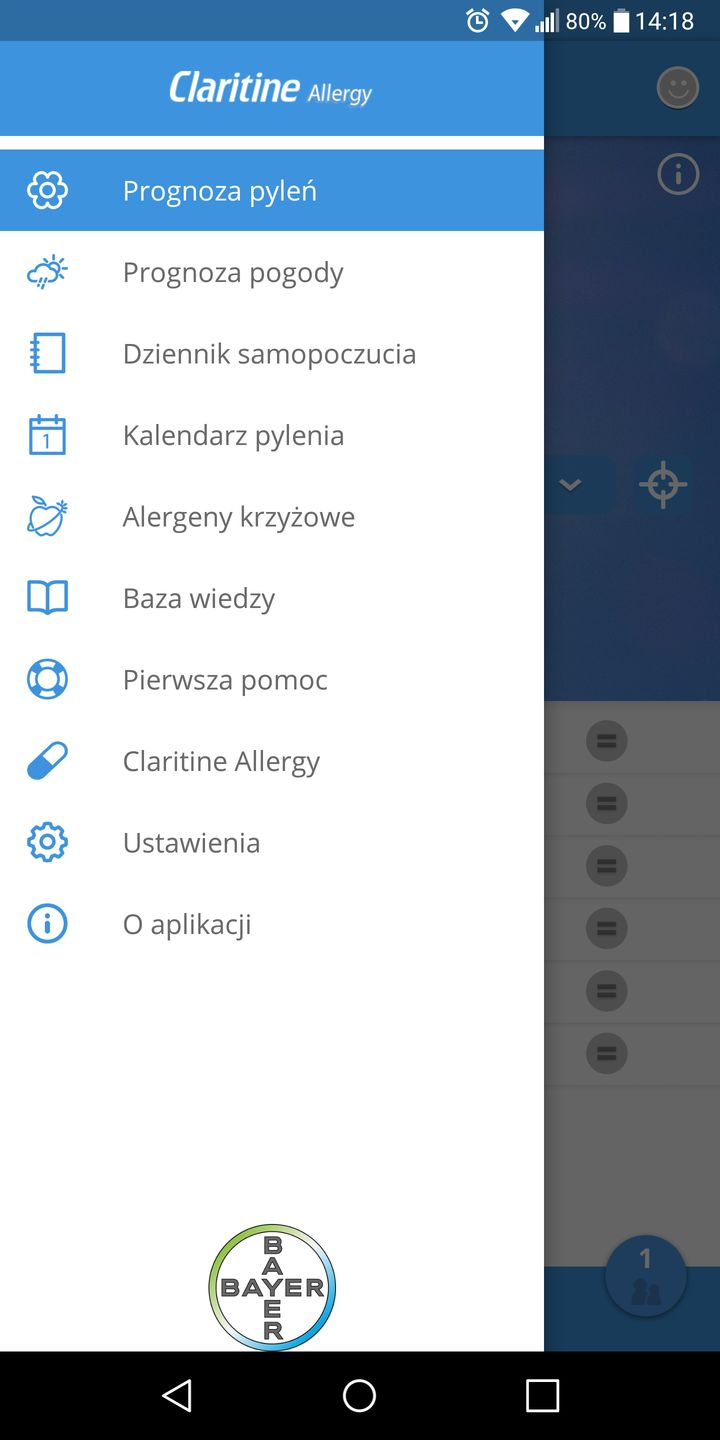The height and width of the screenshot is (1440, 720).
Task: Open the Ustawienia gear icon
Action: point(47,842)
